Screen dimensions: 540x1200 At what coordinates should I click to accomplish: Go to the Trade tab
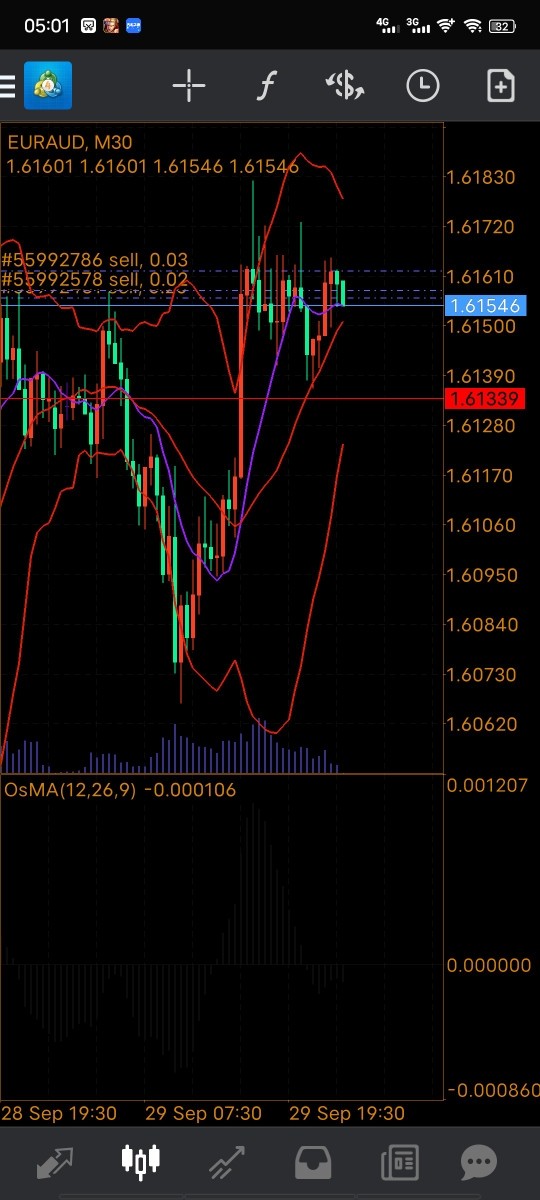227,1161
